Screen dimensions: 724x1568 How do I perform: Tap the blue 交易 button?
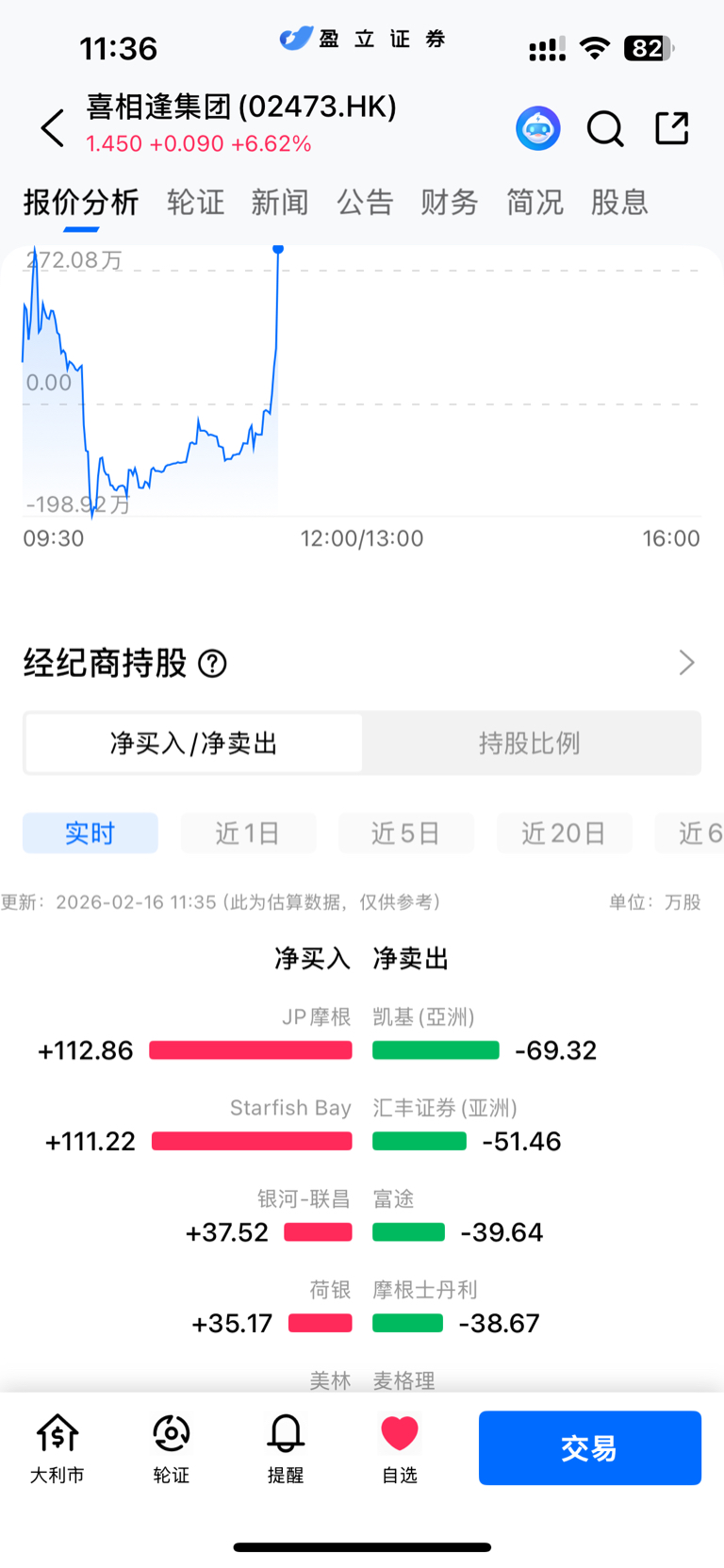pos(589,1448)
